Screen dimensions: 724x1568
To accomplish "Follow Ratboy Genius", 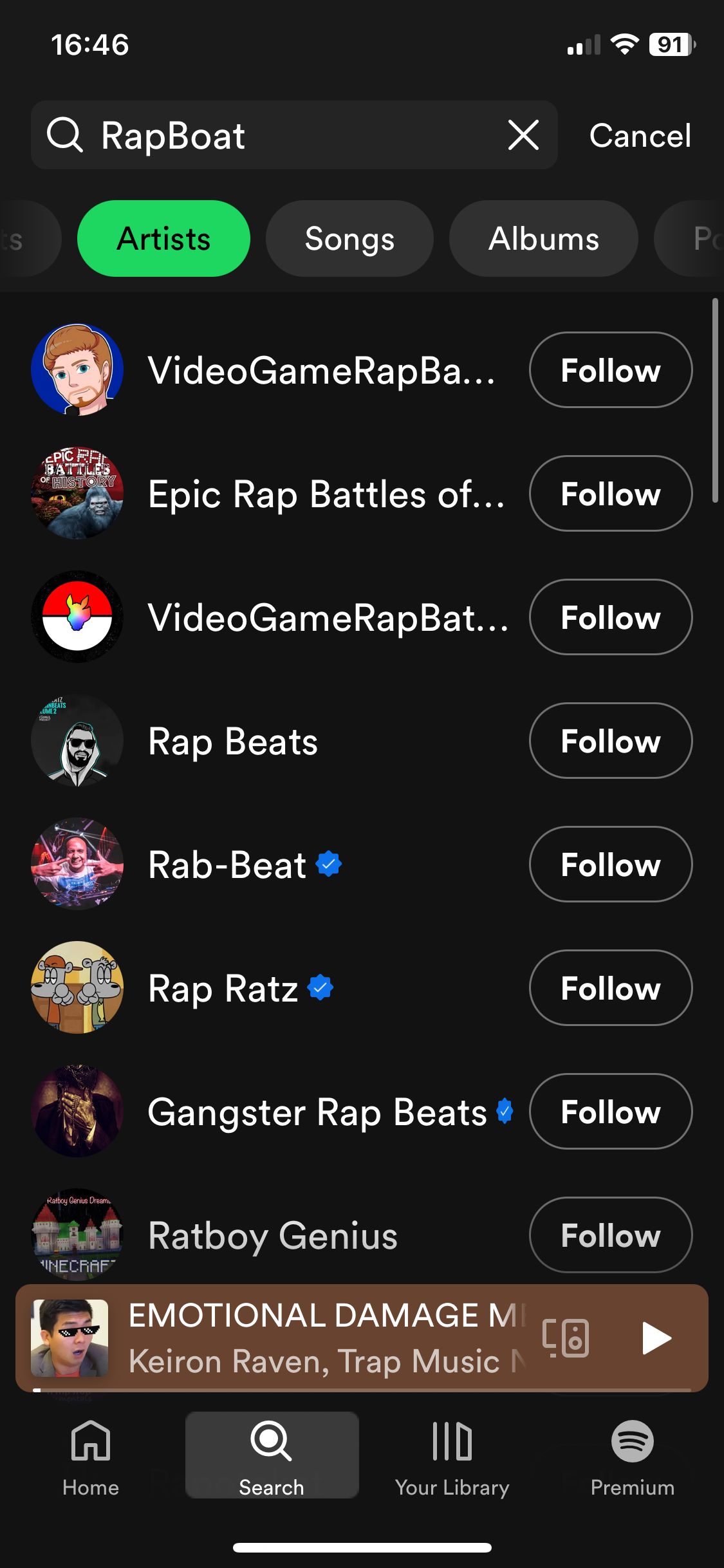I will pos(610,1235).
